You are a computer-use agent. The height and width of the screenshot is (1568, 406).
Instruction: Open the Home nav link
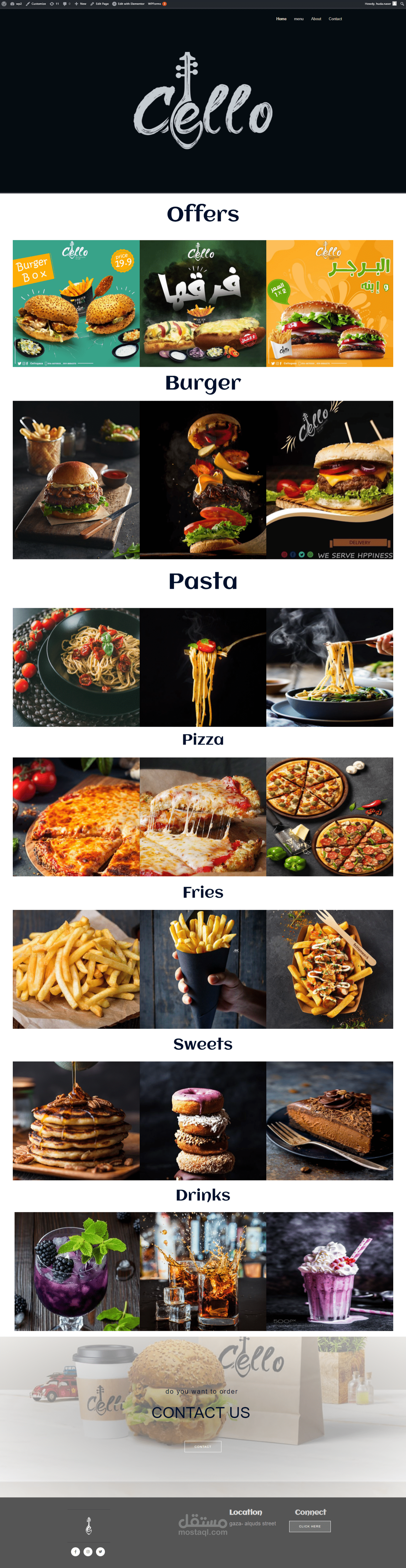click(x=281, y=19)
